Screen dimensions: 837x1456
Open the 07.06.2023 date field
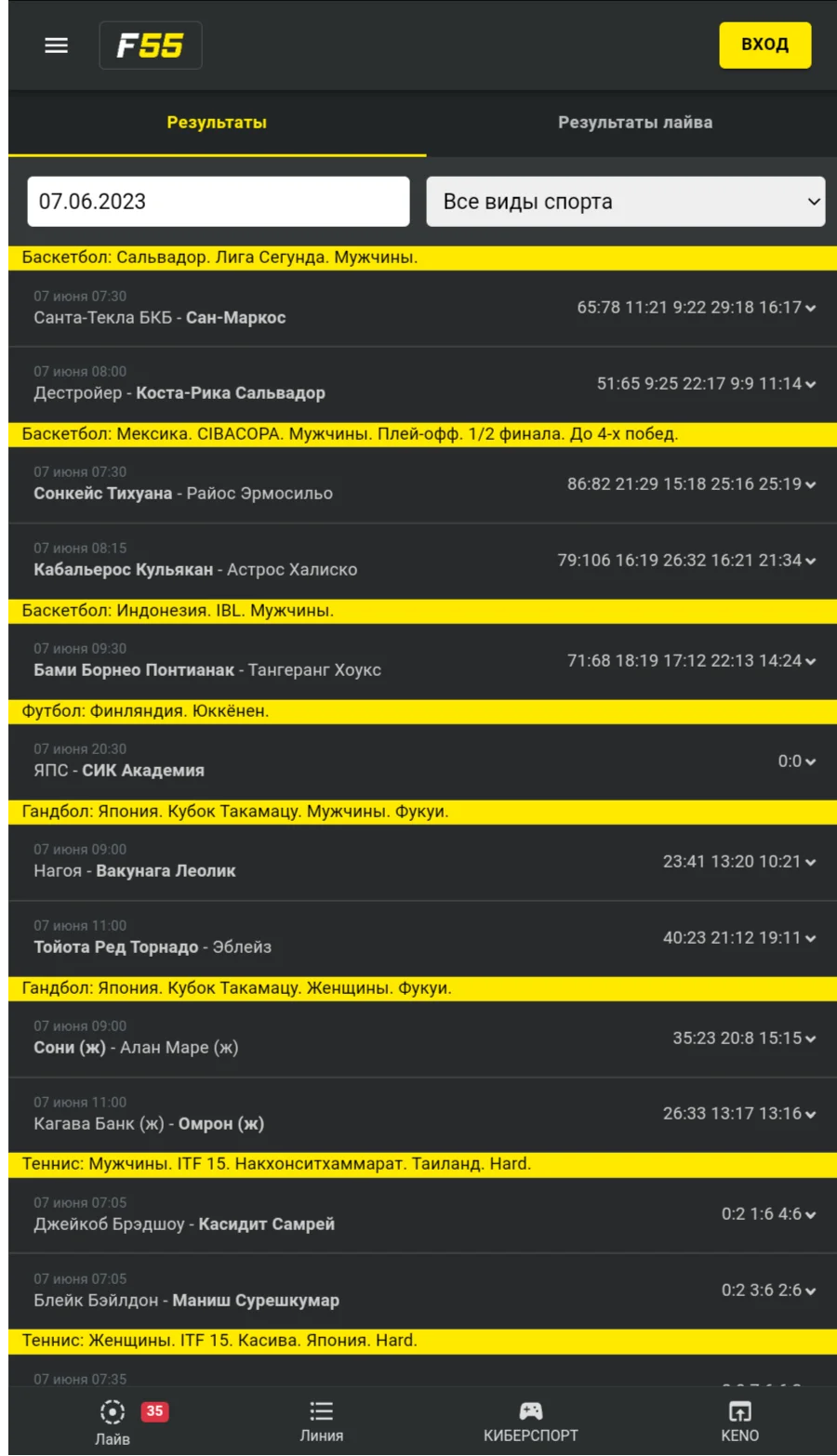219,202
